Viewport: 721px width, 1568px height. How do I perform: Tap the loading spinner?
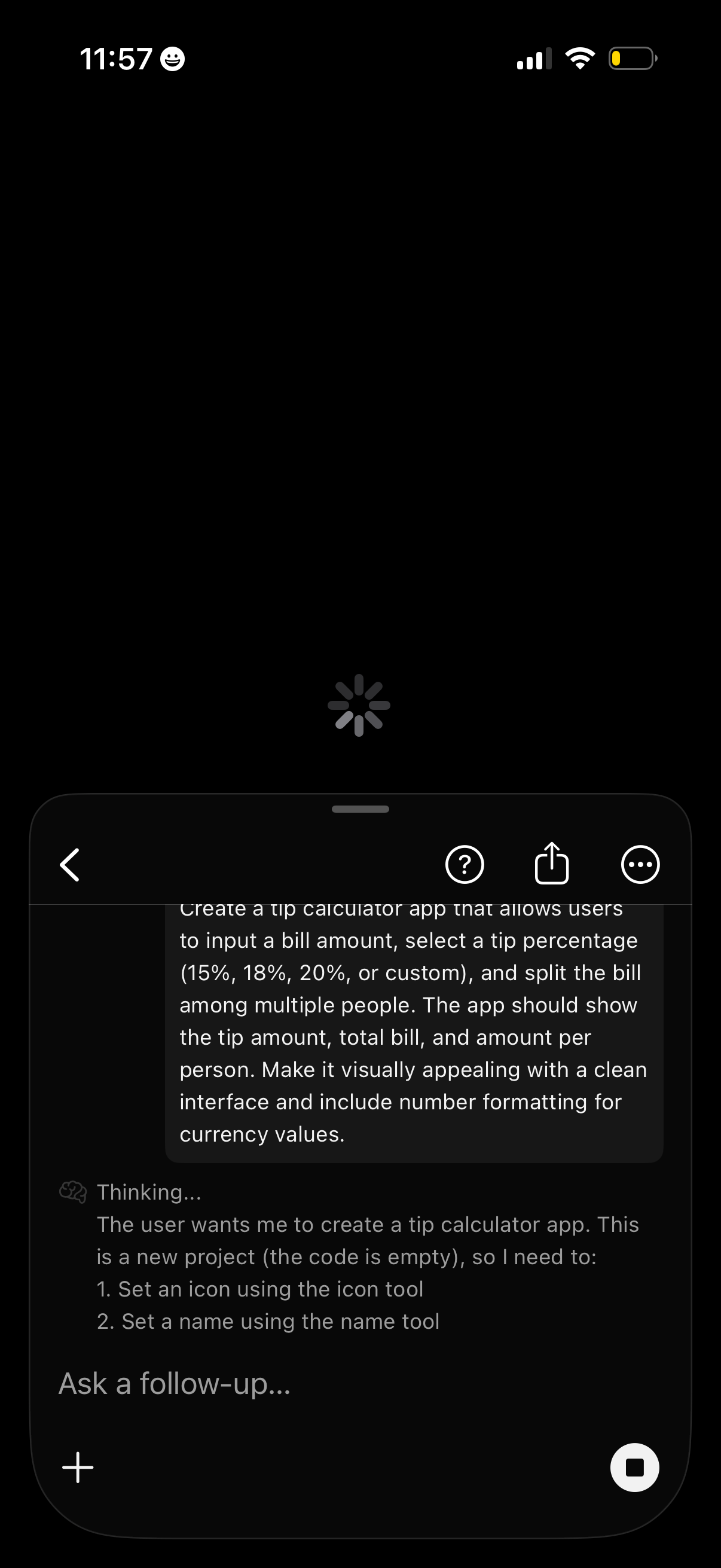[x=360, y=704]
